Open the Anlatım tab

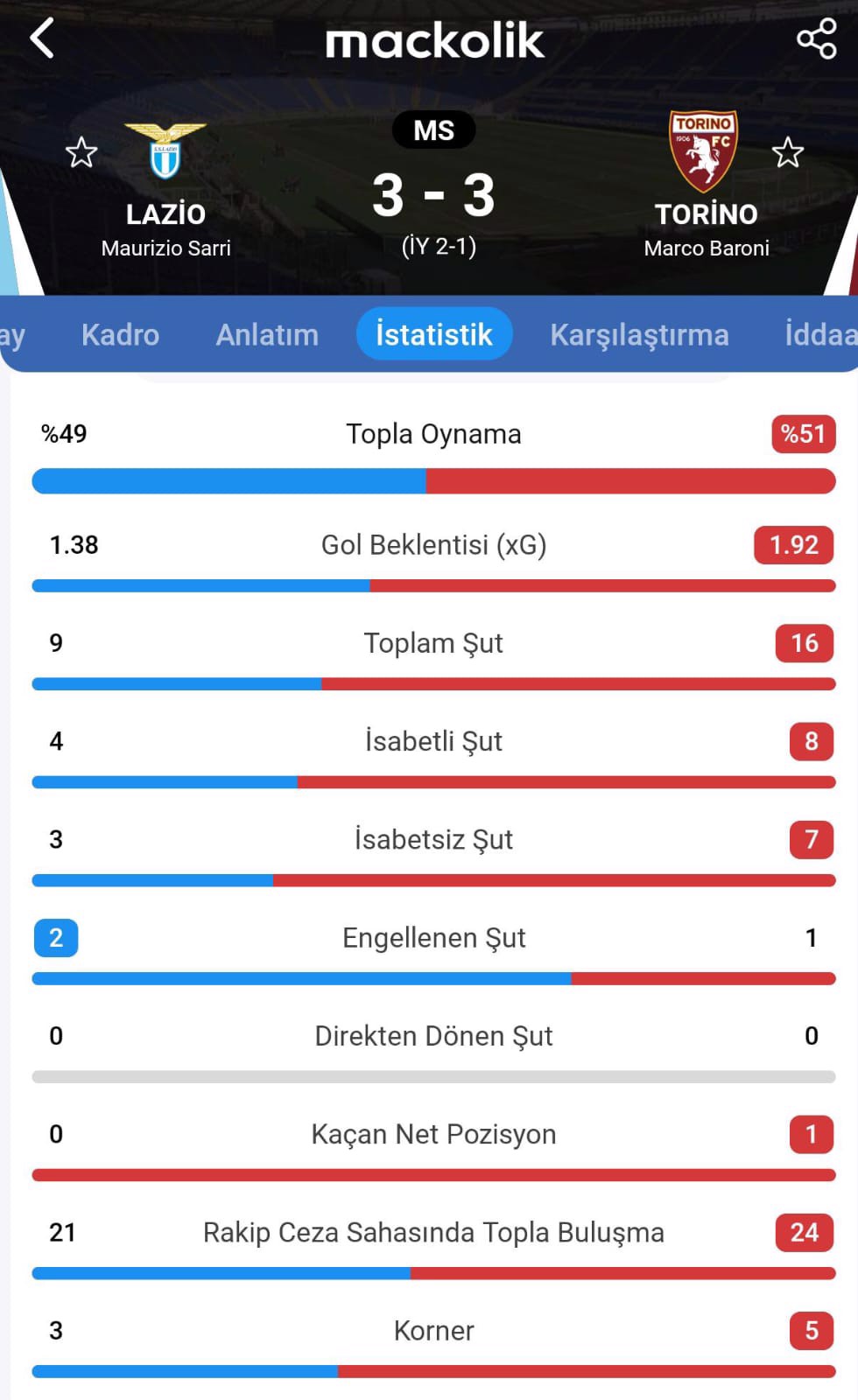click(x=267, y=334)
